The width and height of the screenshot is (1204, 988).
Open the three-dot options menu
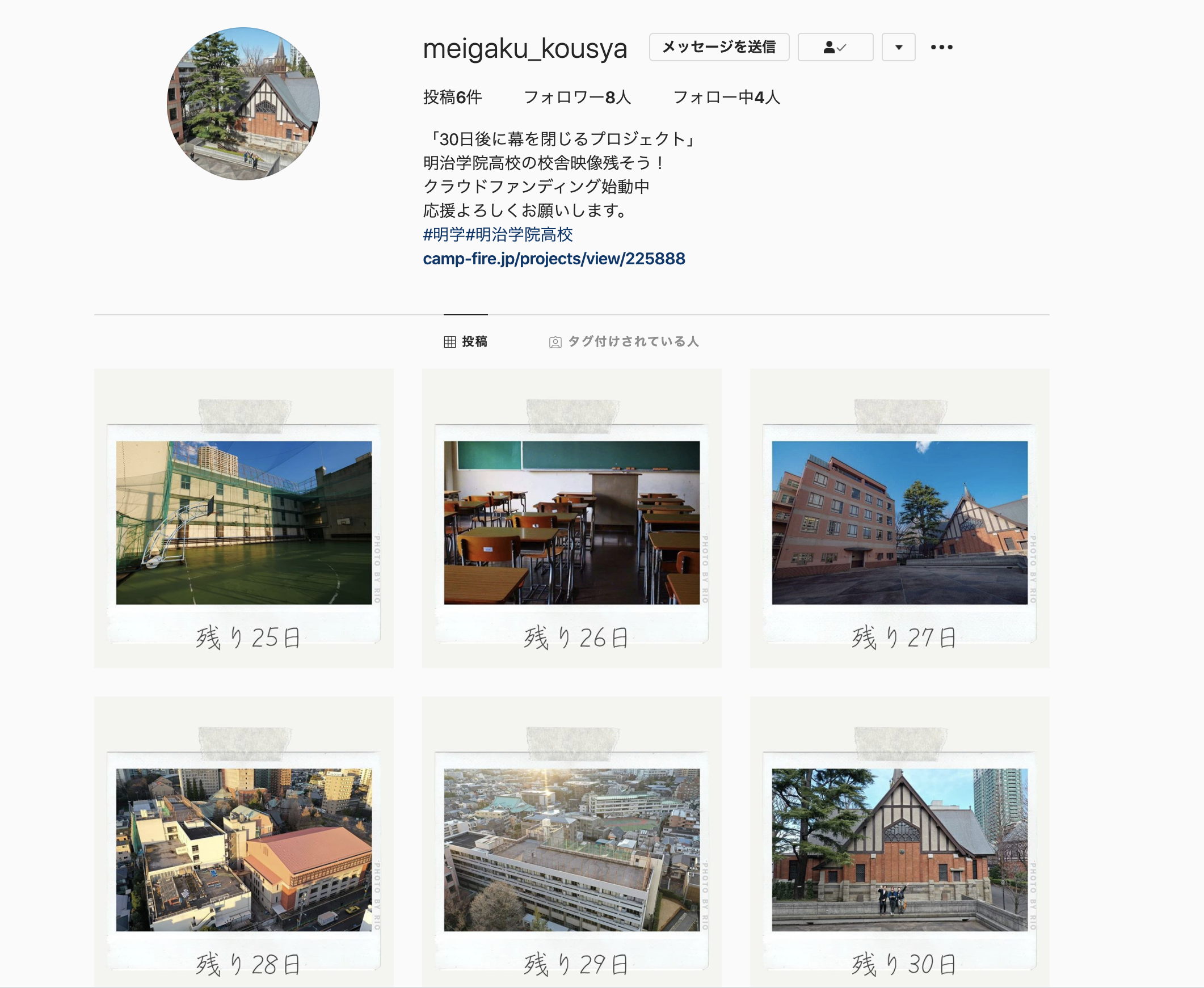point(941,47)
